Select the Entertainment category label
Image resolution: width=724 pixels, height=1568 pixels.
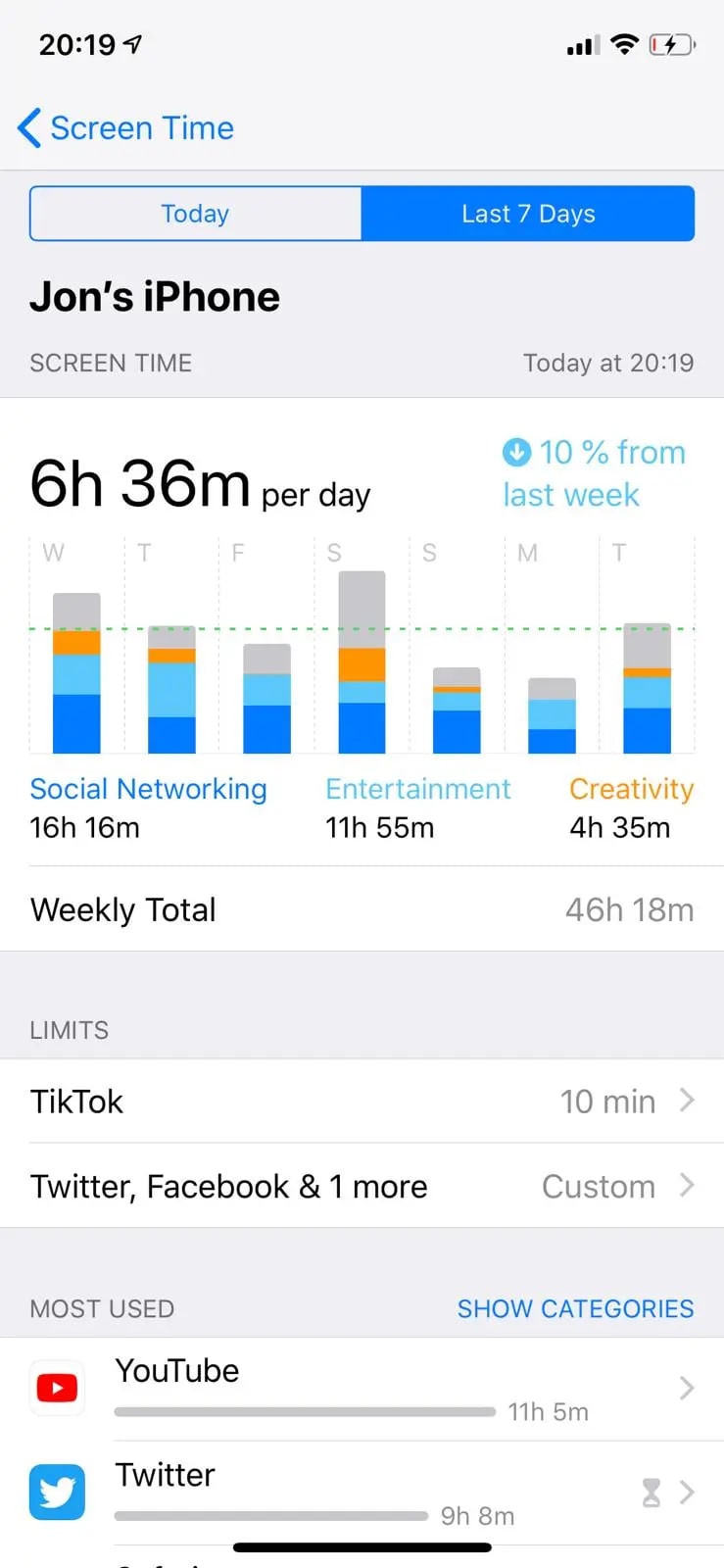coord(418,789)
